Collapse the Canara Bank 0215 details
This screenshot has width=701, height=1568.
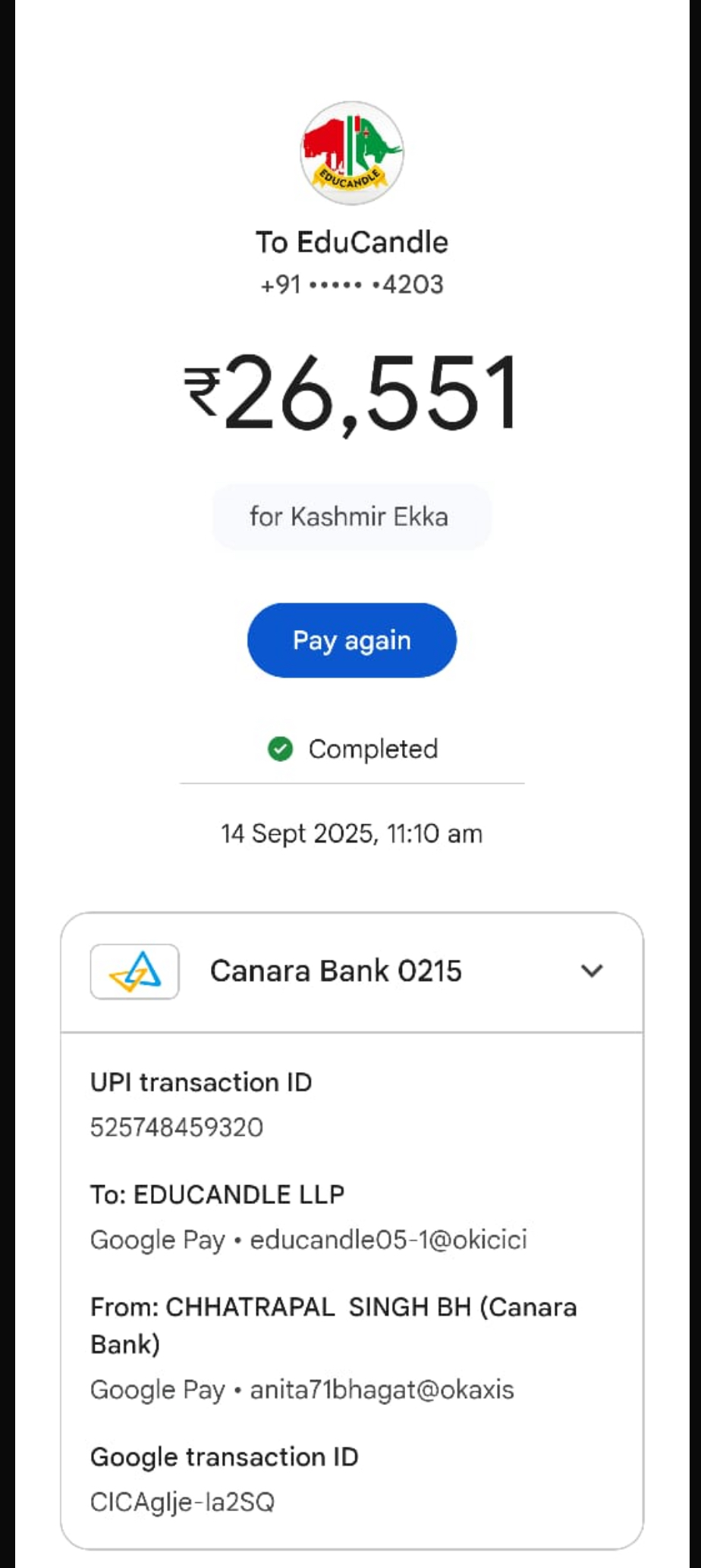point(591,971)
